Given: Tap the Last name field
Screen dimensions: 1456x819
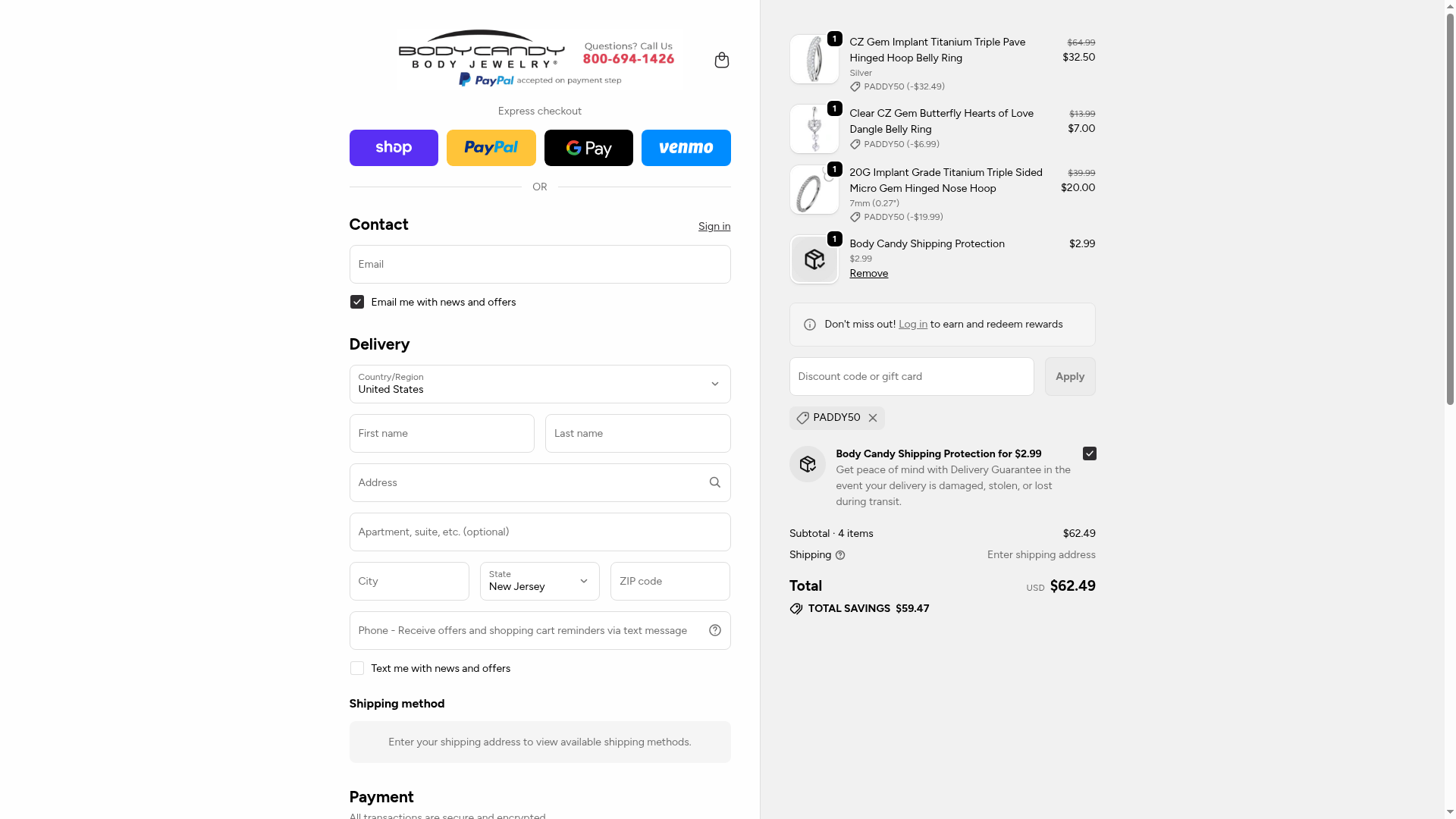Looking at the screenshot, I should click(x=637, y=433).
